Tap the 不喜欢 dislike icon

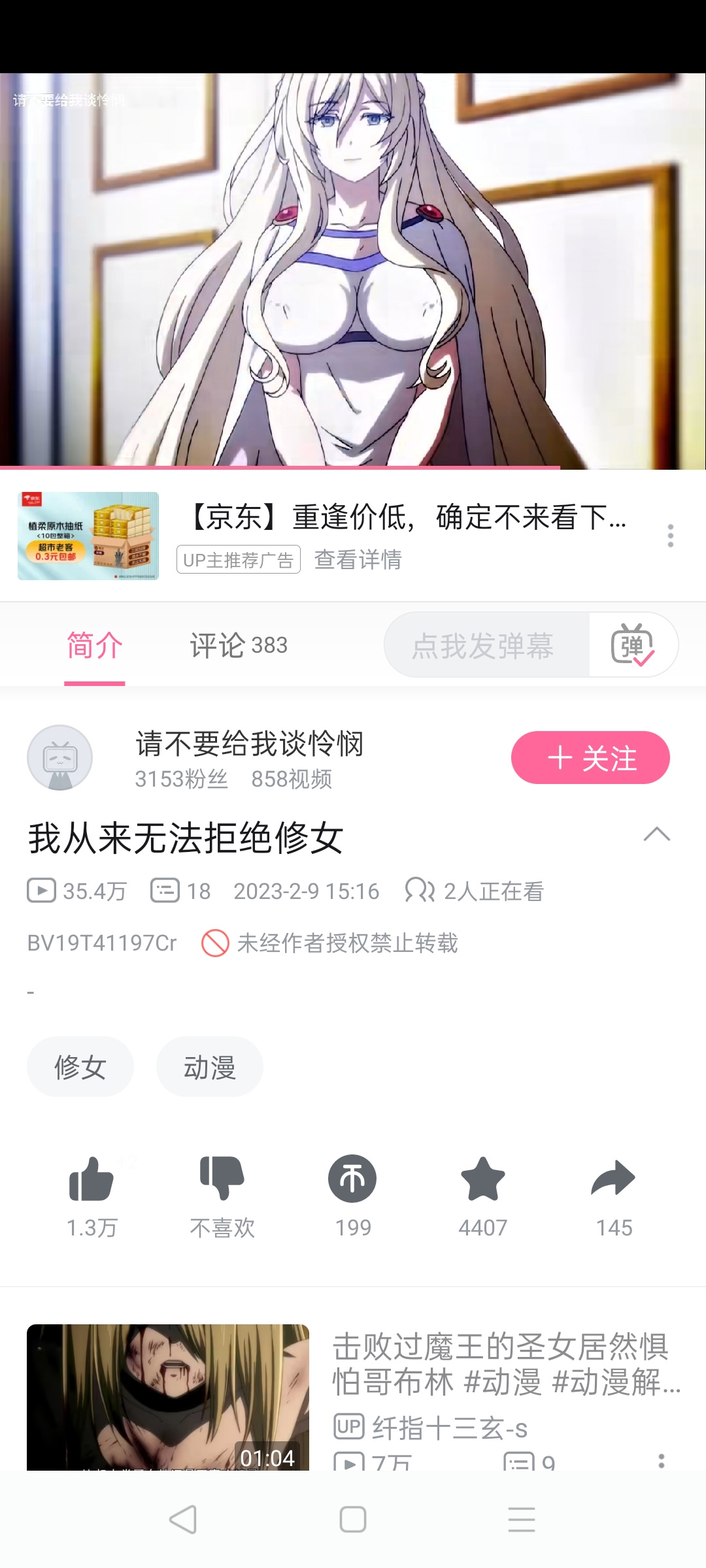(x=222, y=1179)
